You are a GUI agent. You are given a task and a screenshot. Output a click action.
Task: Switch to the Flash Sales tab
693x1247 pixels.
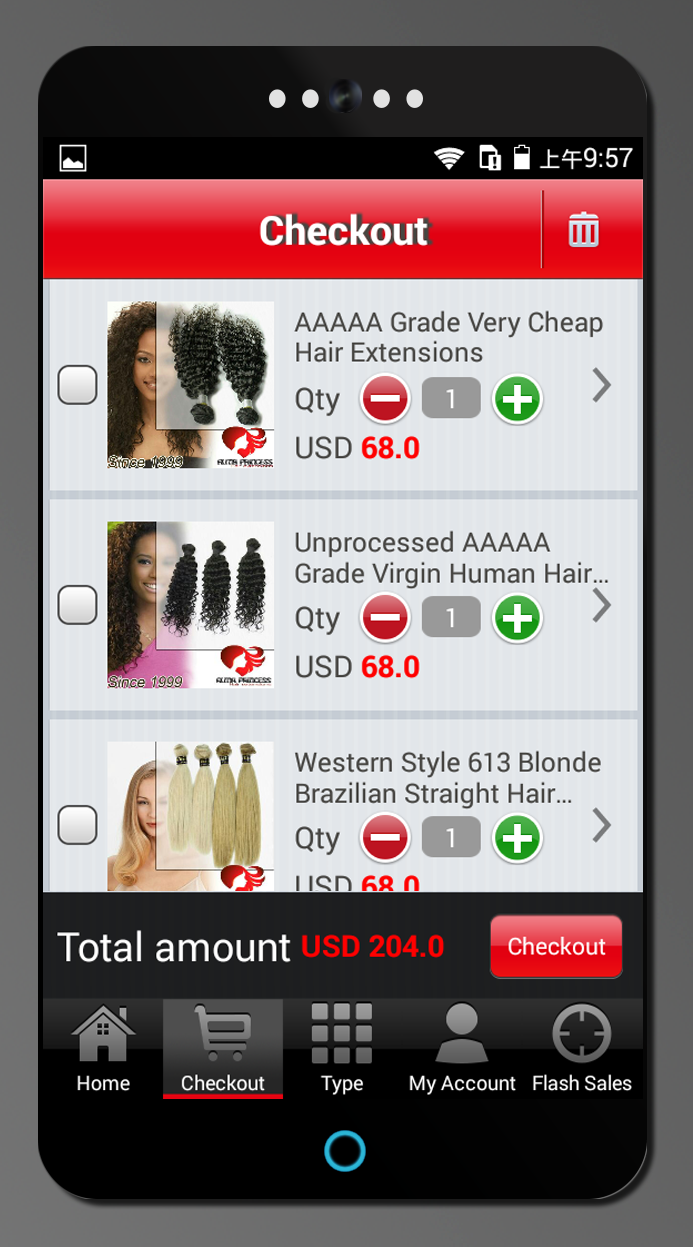tap(582, 1048)
